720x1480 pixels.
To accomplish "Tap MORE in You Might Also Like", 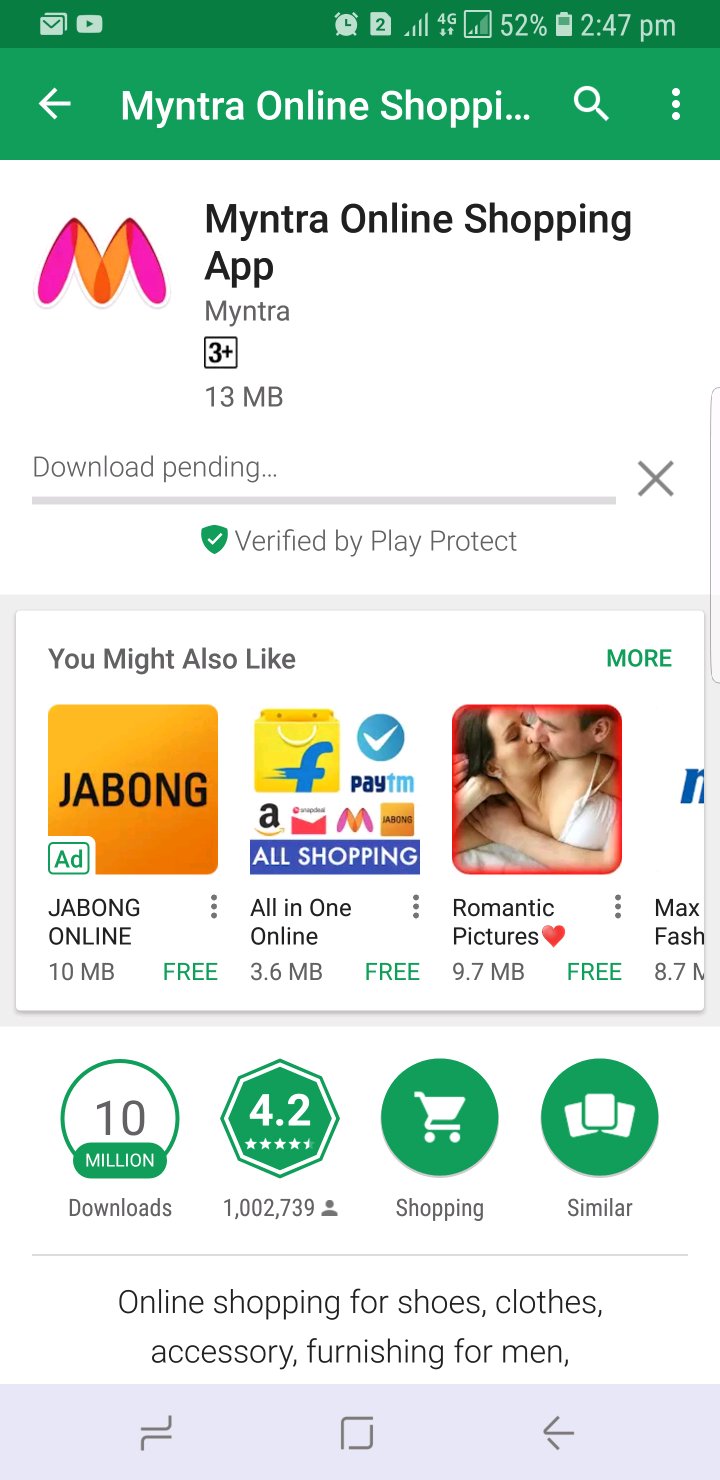I will [639, 658].
